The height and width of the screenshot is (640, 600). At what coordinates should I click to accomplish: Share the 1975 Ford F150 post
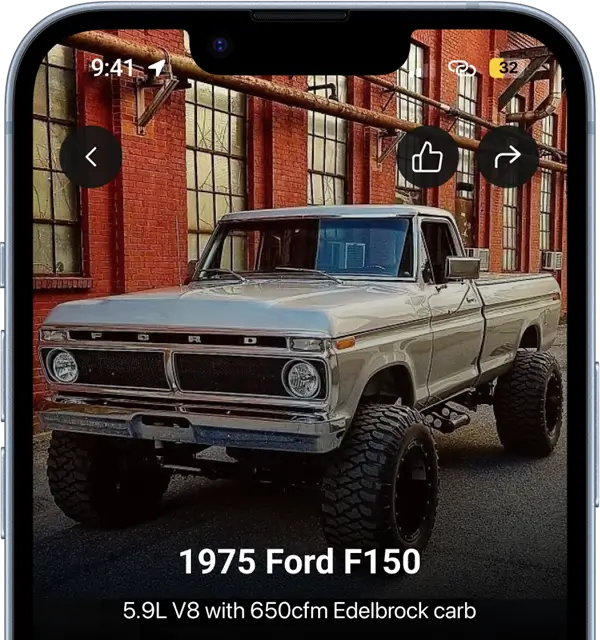pos(508,157)
